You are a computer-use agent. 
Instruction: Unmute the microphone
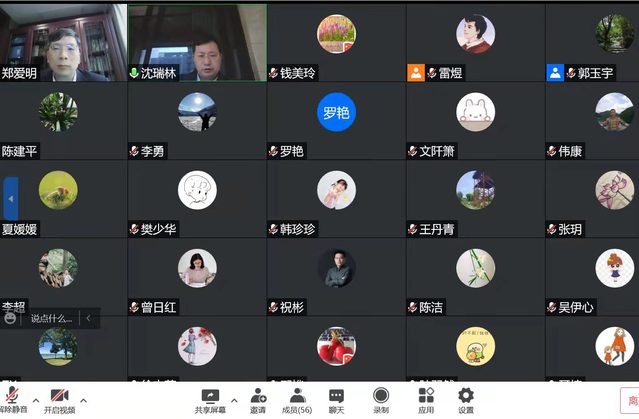pyautogui.click(x=12, y=400)
